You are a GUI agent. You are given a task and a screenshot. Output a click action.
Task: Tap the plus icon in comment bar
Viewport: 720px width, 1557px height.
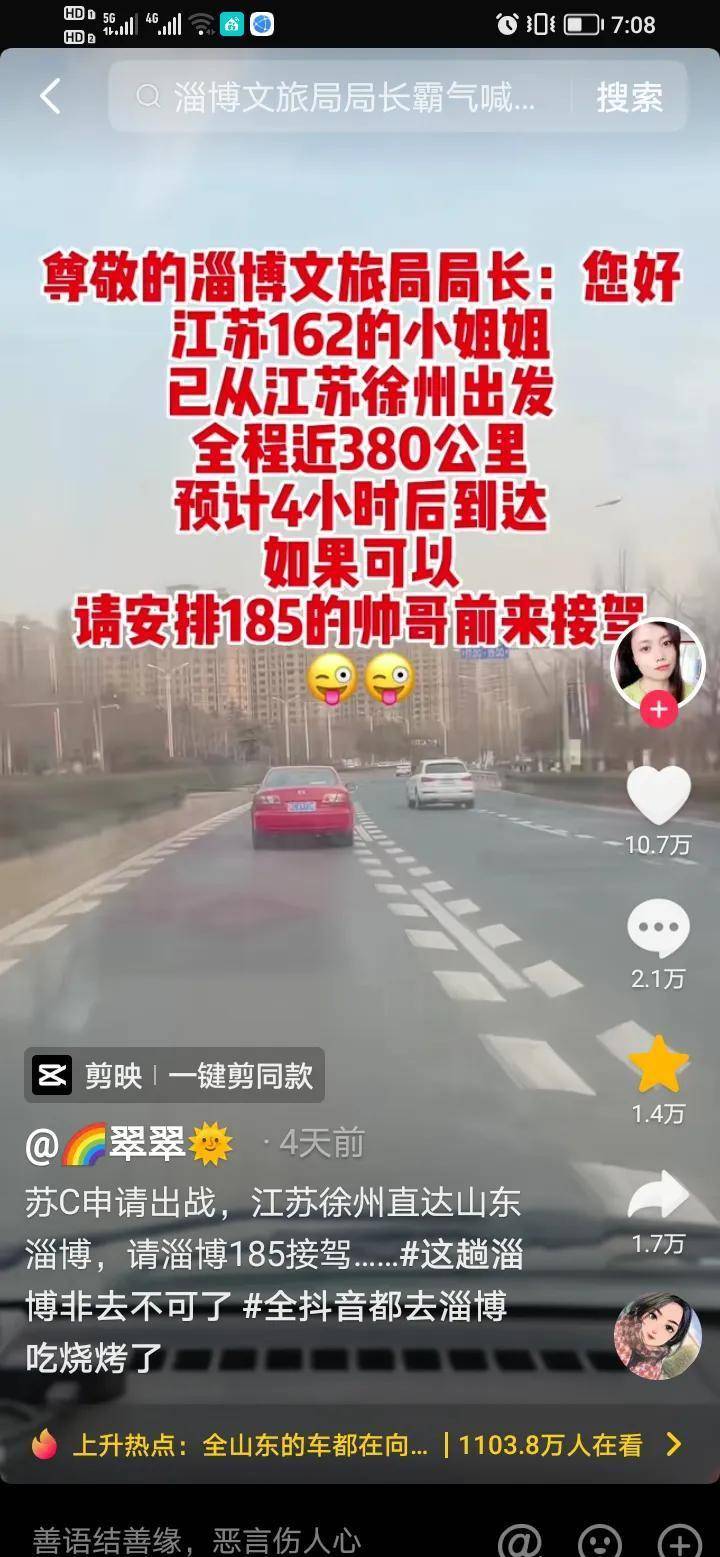tap(679, 1539)
